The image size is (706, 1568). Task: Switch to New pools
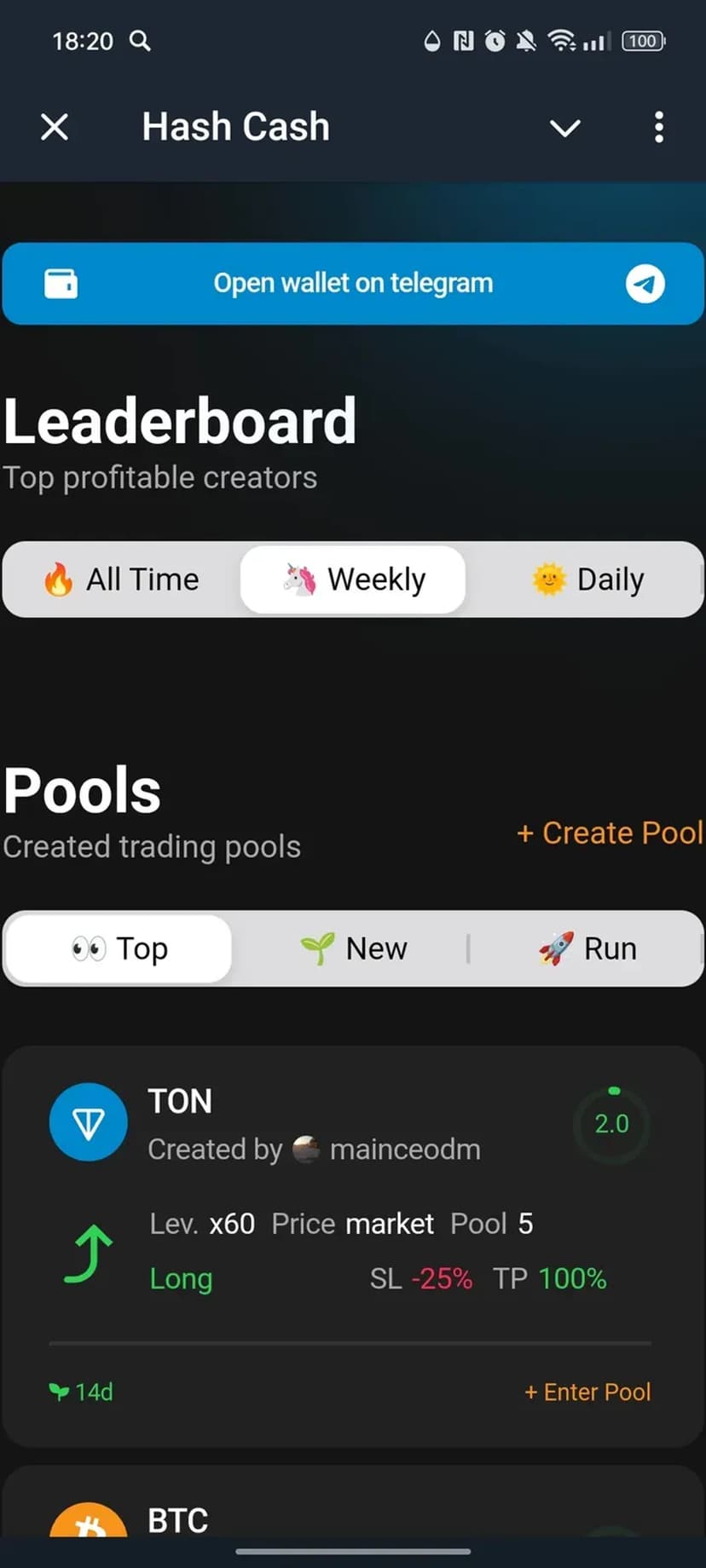(353, 948)
